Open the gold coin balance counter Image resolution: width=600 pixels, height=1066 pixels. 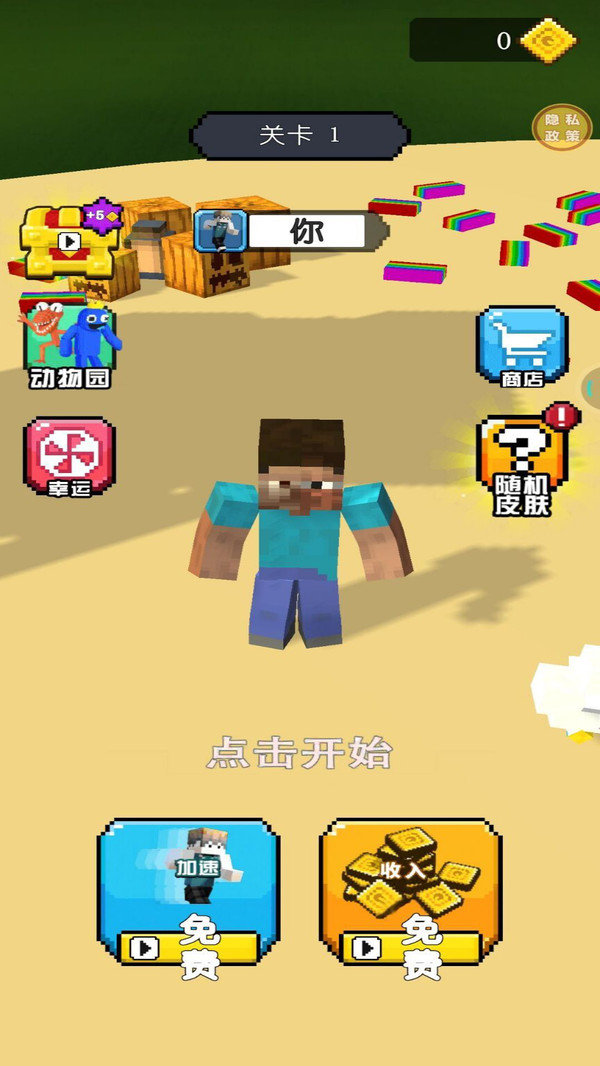click(x=494, y=41)
